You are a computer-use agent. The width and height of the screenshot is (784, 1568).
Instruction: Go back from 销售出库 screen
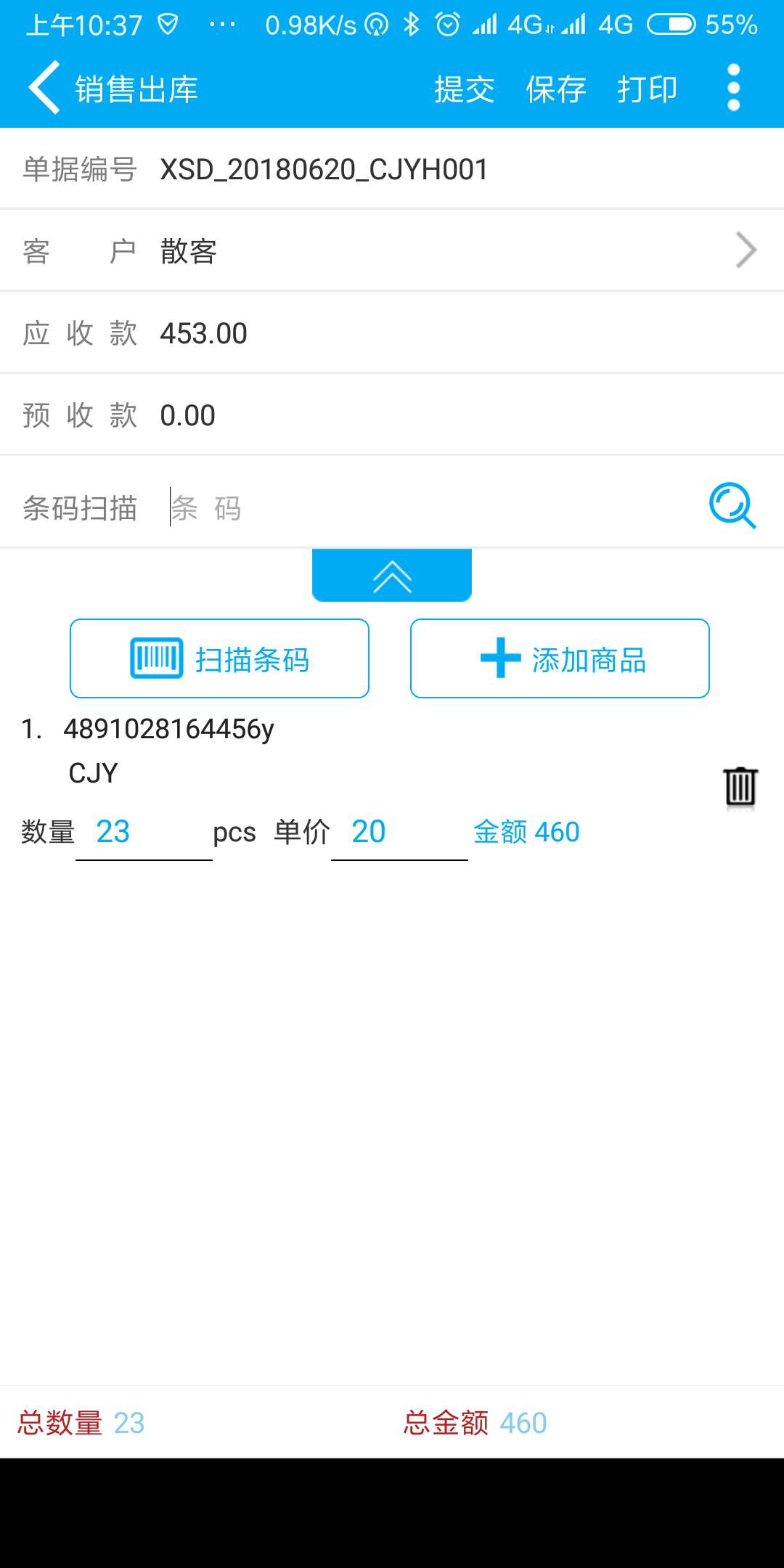[44, 88]
